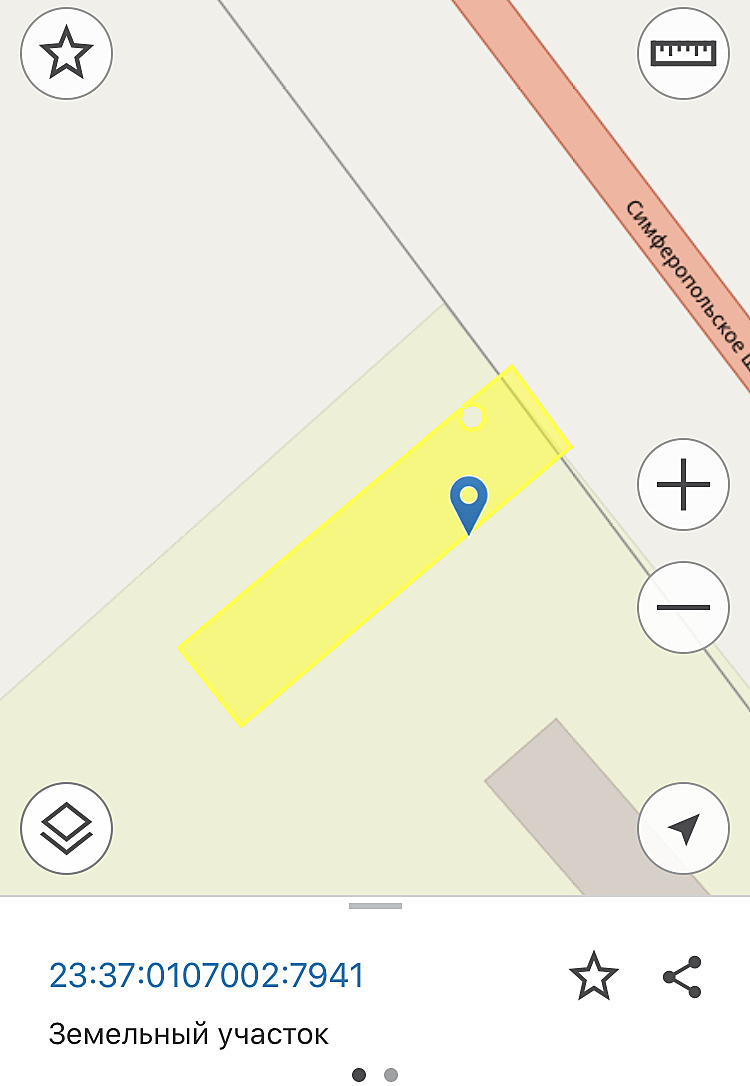Image resolution: width=750 pixels, height=1086 pixels.
Task: Tap the blue location pin on parcel
Action: [x=468, y=502]
